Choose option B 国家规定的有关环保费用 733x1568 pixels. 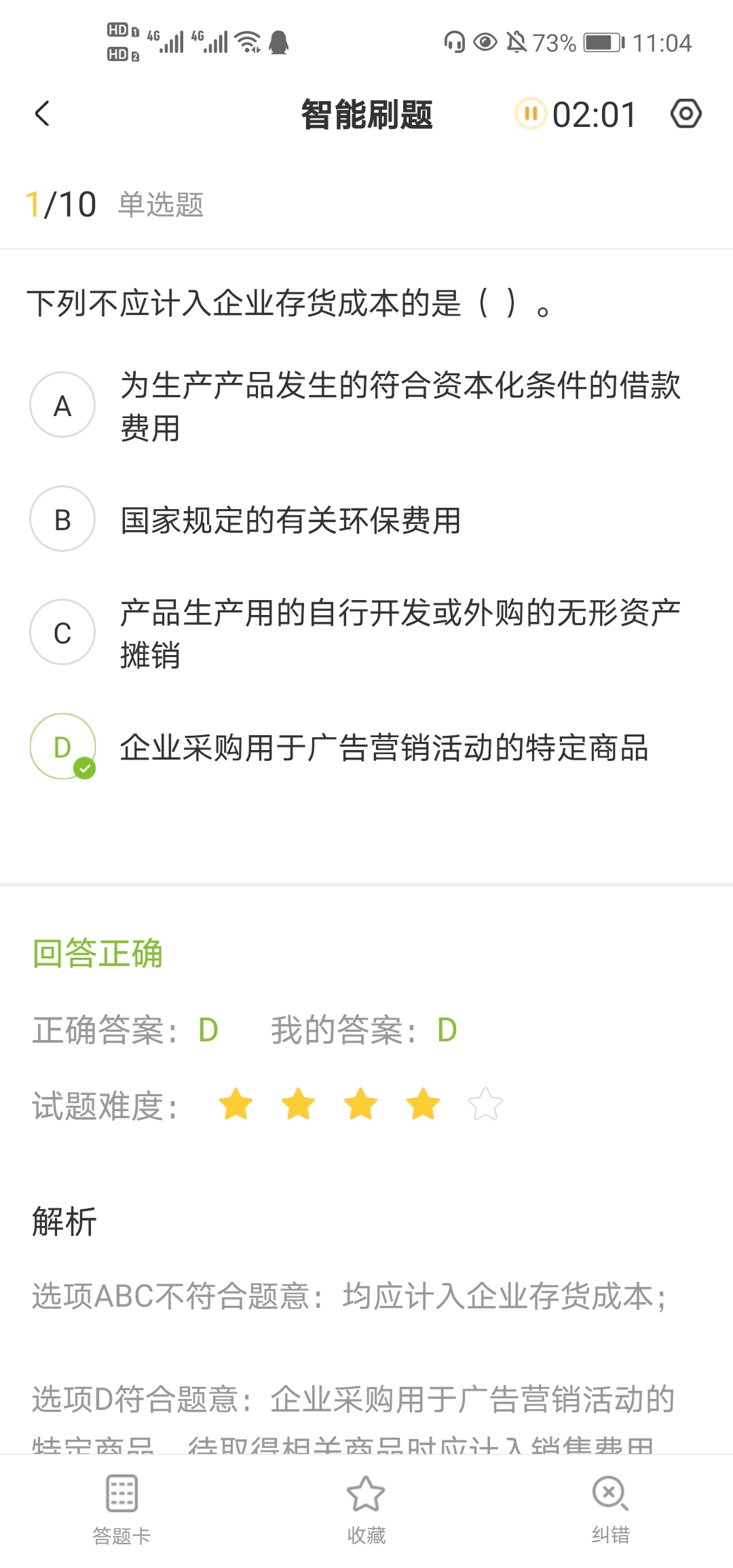pyautogui.click(x=62, y=519)
